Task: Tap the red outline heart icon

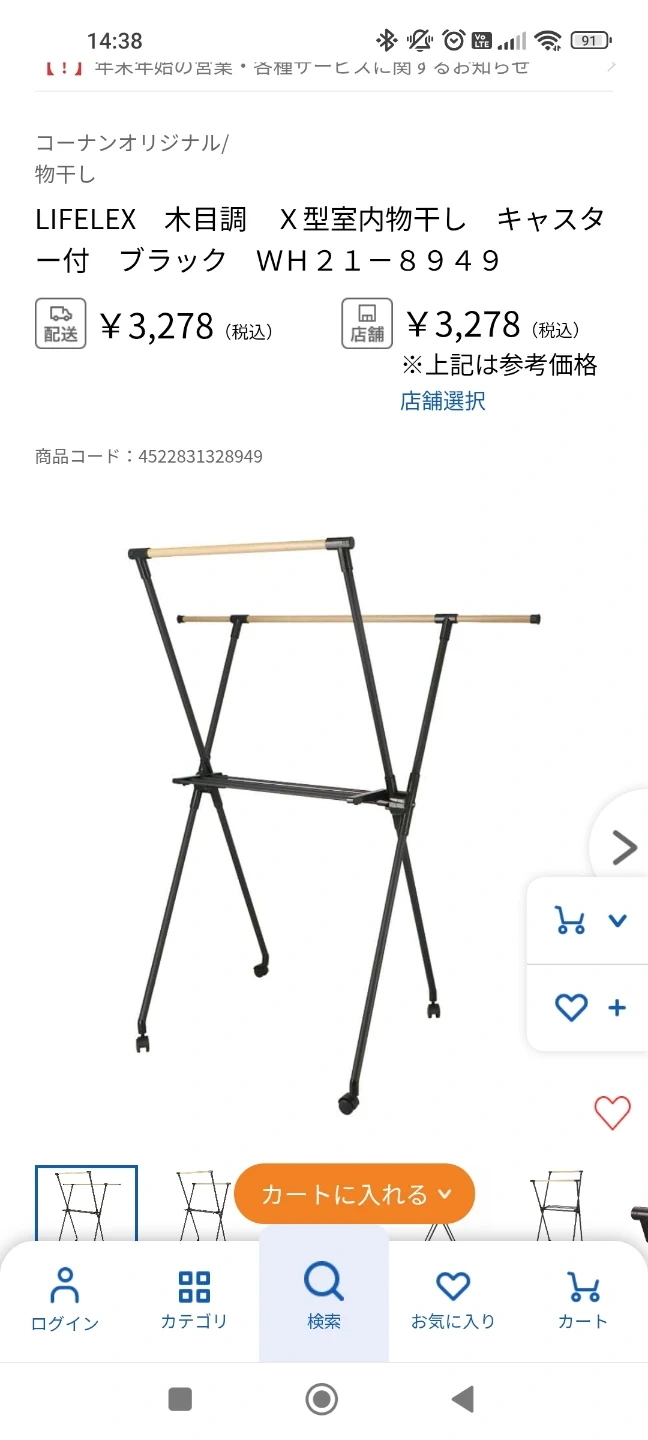Action: click(x=612, y=1112)
